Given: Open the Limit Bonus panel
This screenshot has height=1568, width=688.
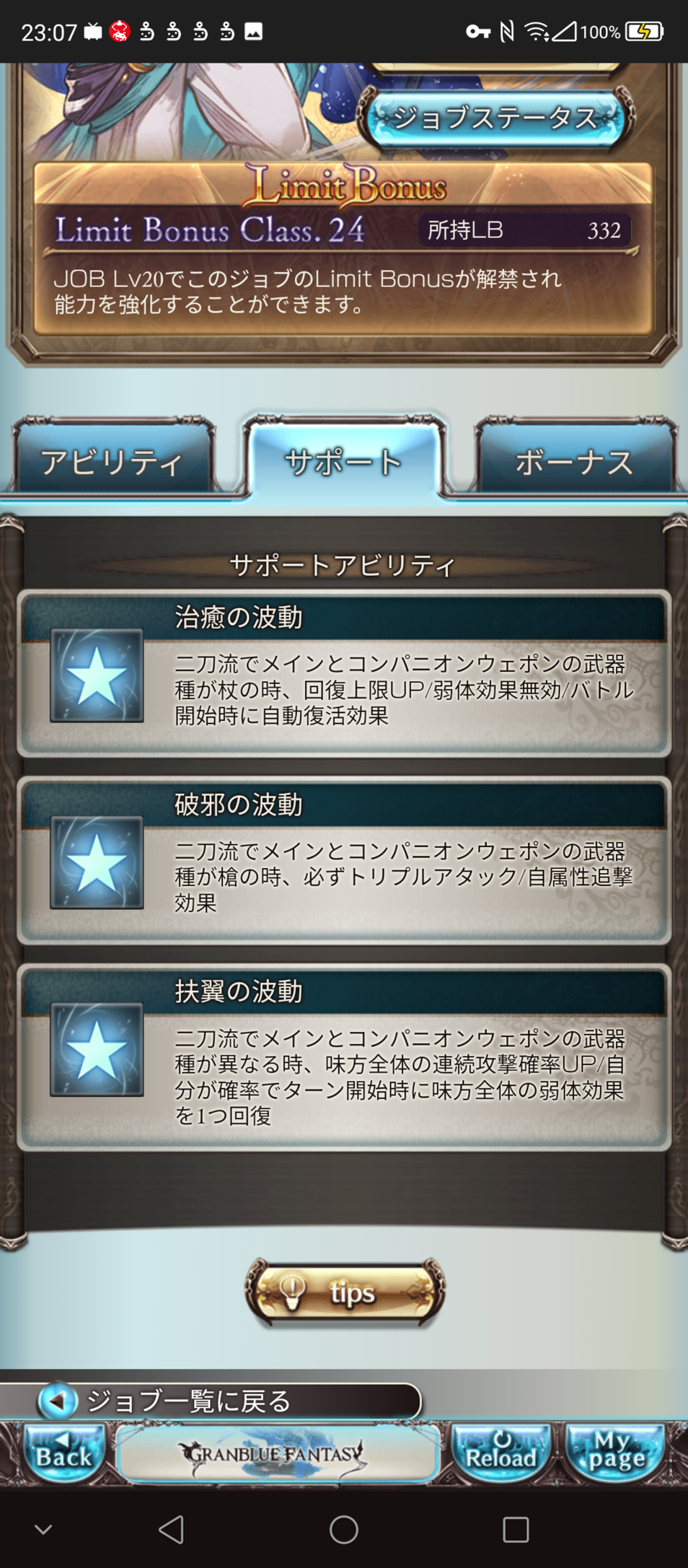Looking at the screenshot, I should 343,249.
